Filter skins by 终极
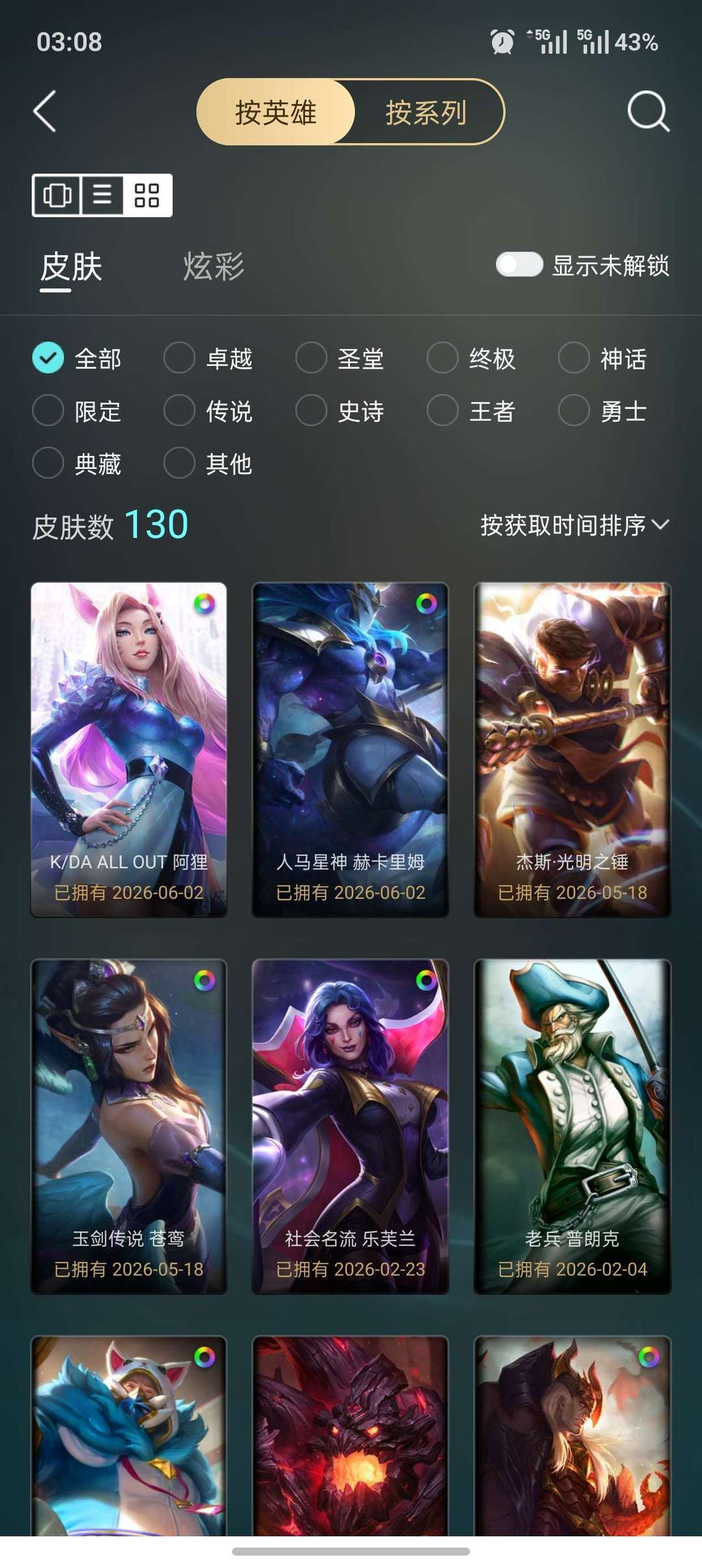702x1568 pixels. (x=471, y=358)
